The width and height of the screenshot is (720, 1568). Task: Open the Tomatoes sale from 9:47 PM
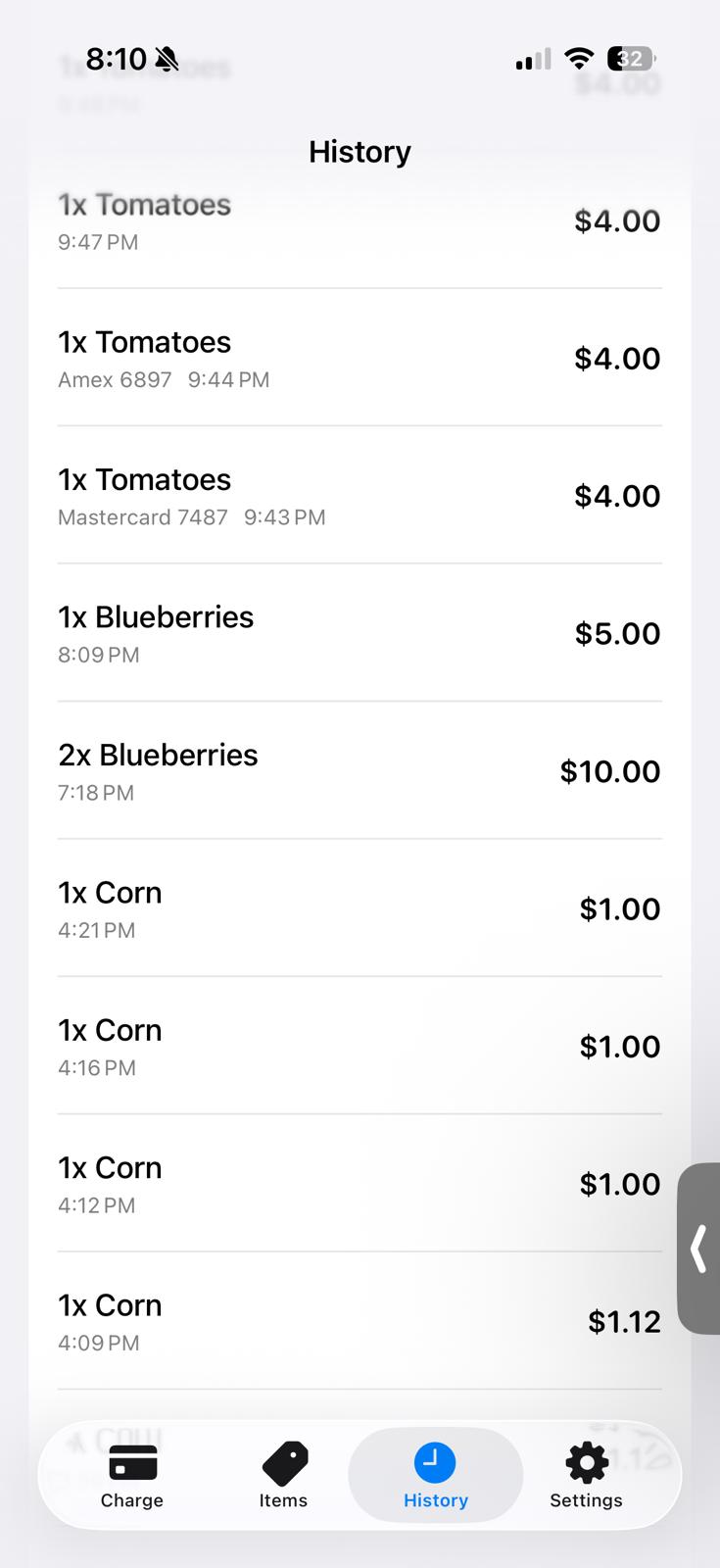click(x=360, y=221)
